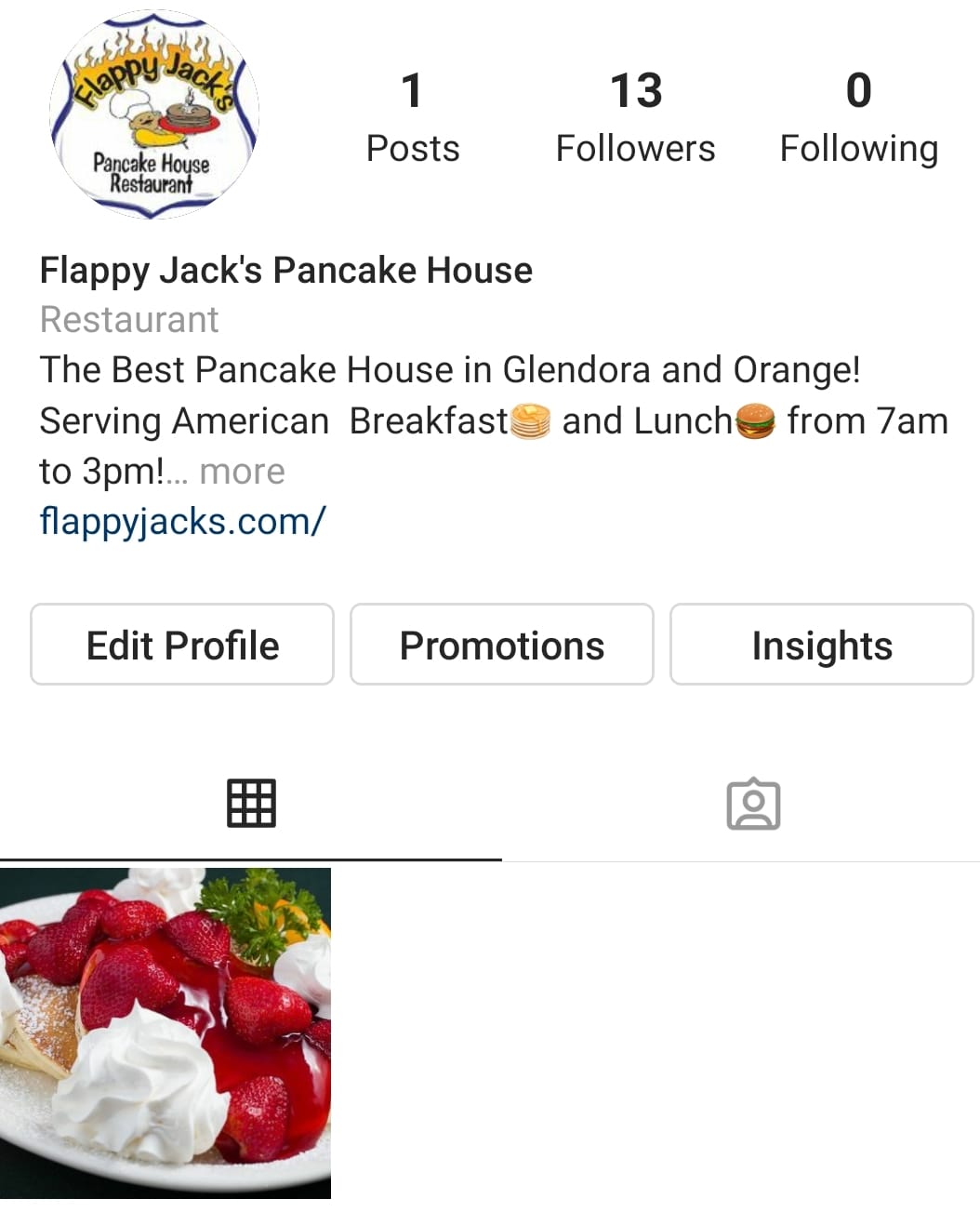Open the strawberry pancake post
The height and width of the screenshot is (1212, 980).
coord(165,1032)
